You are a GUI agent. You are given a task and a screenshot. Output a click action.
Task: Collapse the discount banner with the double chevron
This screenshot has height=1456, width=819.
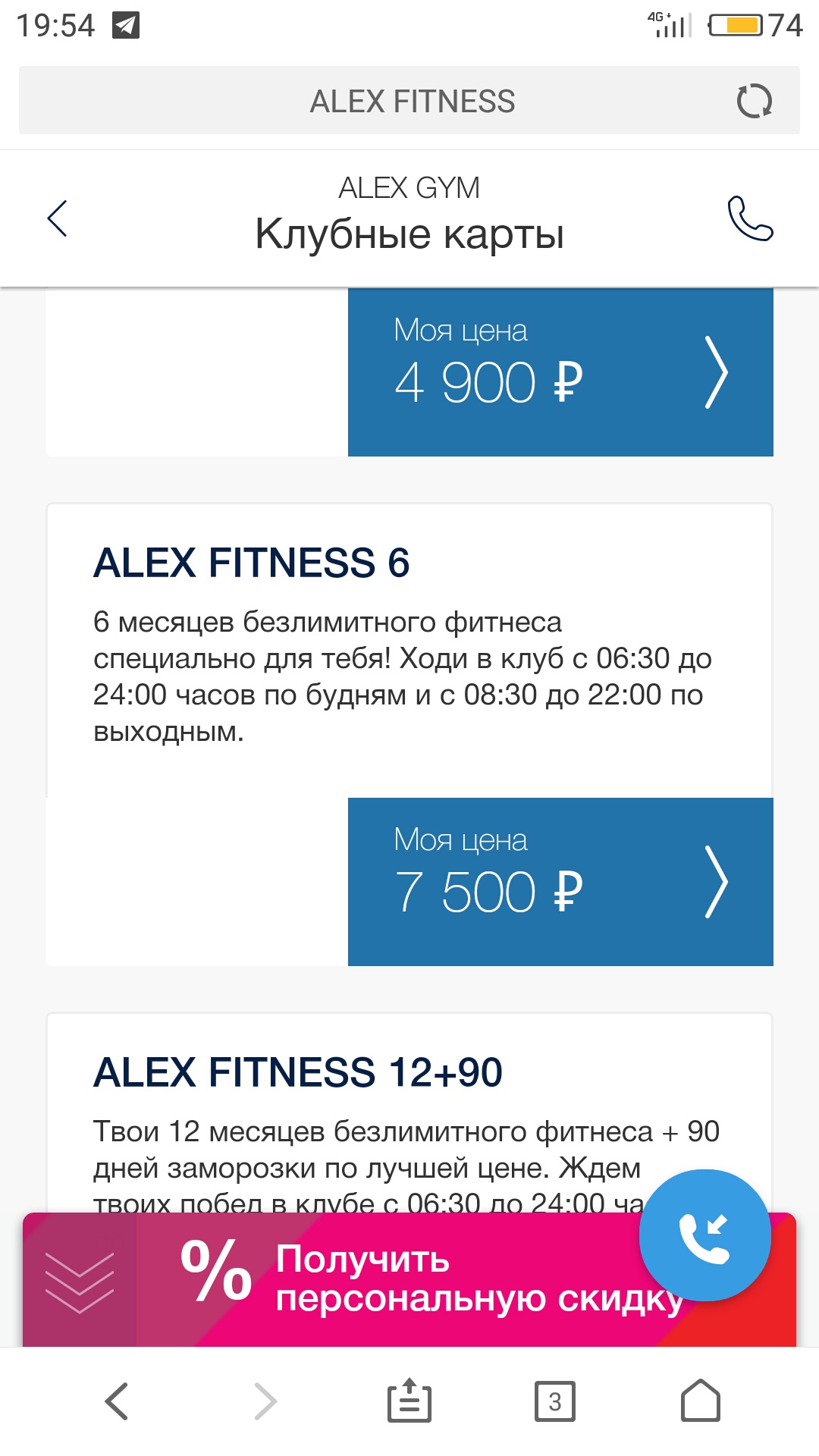80,1282
